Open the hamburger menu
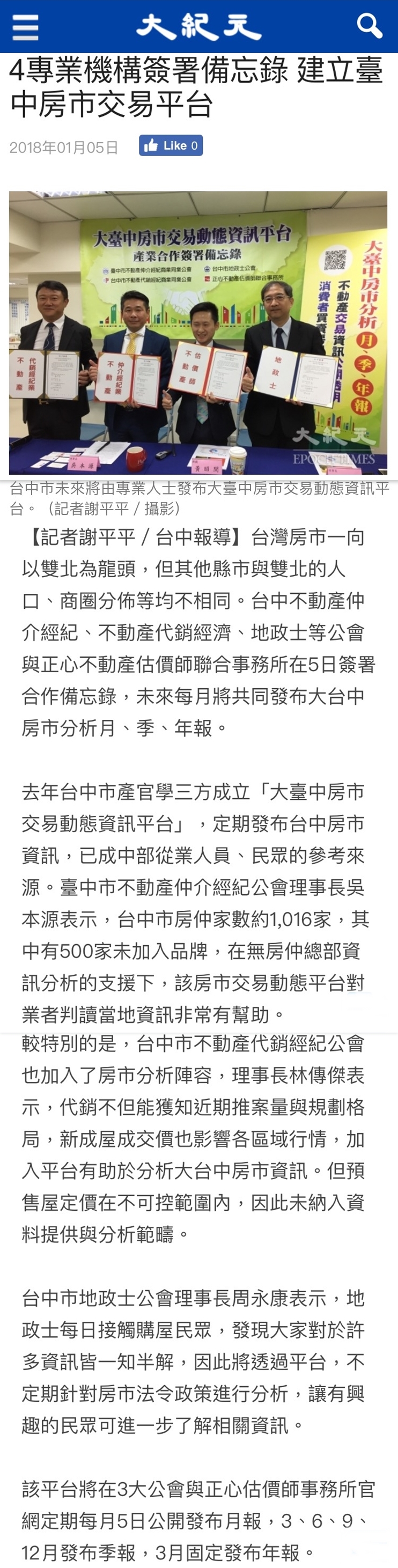This screenshot has width=398, height=1568. (x=25, y=27)
